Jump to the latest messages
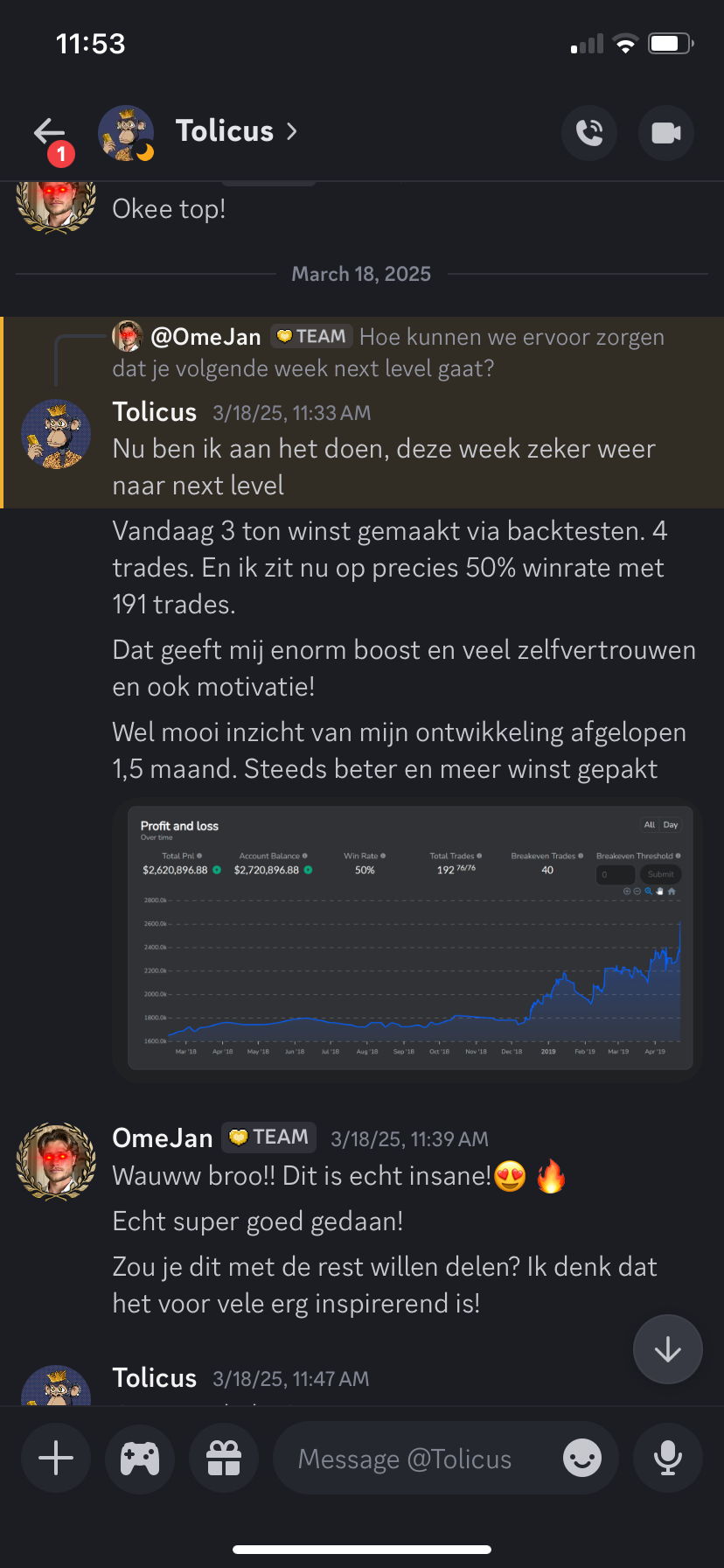The height and width of the screenshot is (1568, 724). 668,1349
